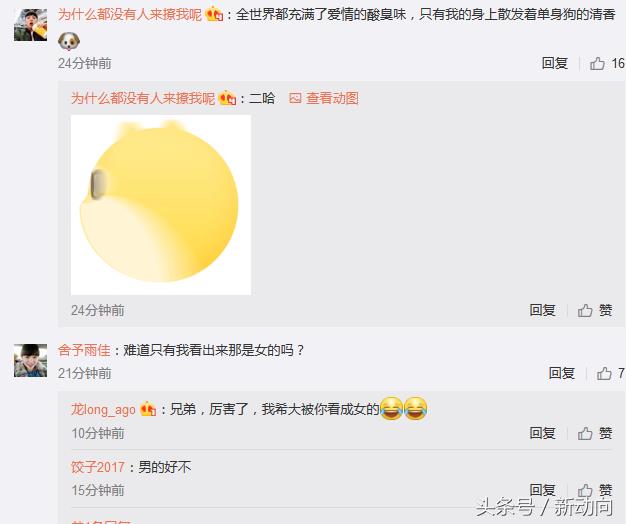Reply to the 二哈 comment
The height and width of the screenshot is (524, 626).
pos(542,310)
